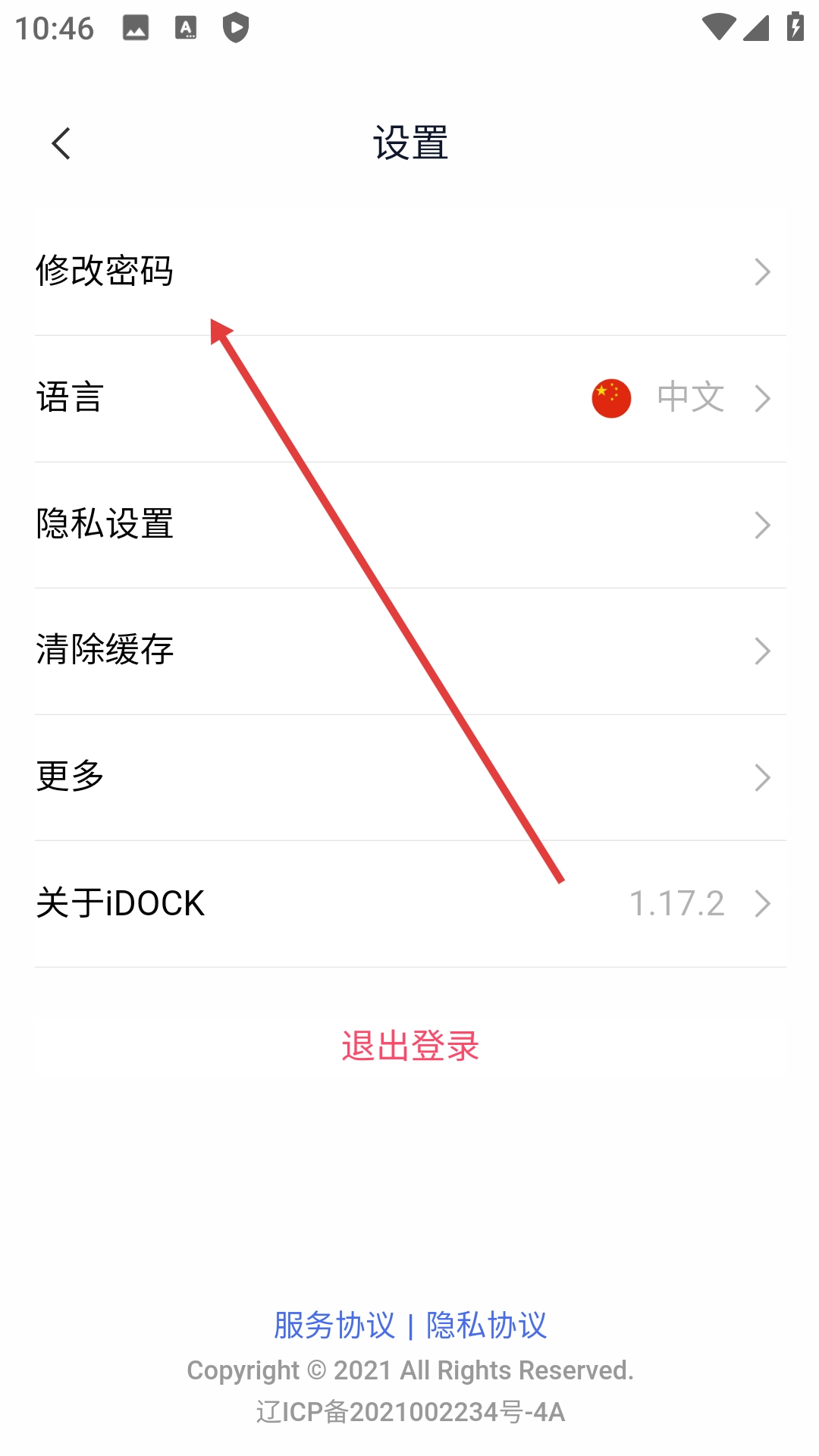
Task: Open the 服务协议 link
Action: coord(334,1326)
